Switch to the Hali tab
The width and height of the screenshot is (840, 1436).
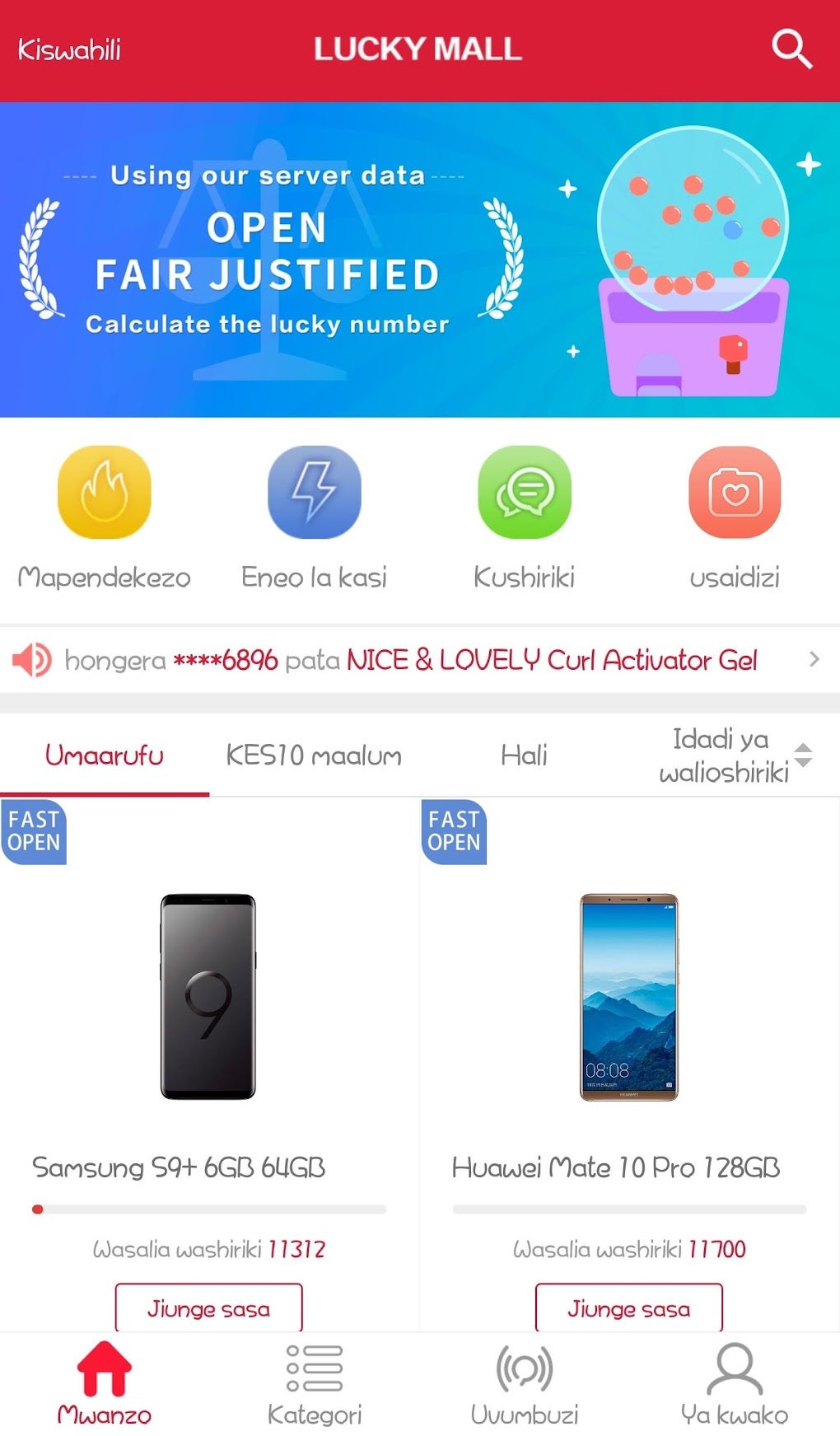(x=524, y=755)
